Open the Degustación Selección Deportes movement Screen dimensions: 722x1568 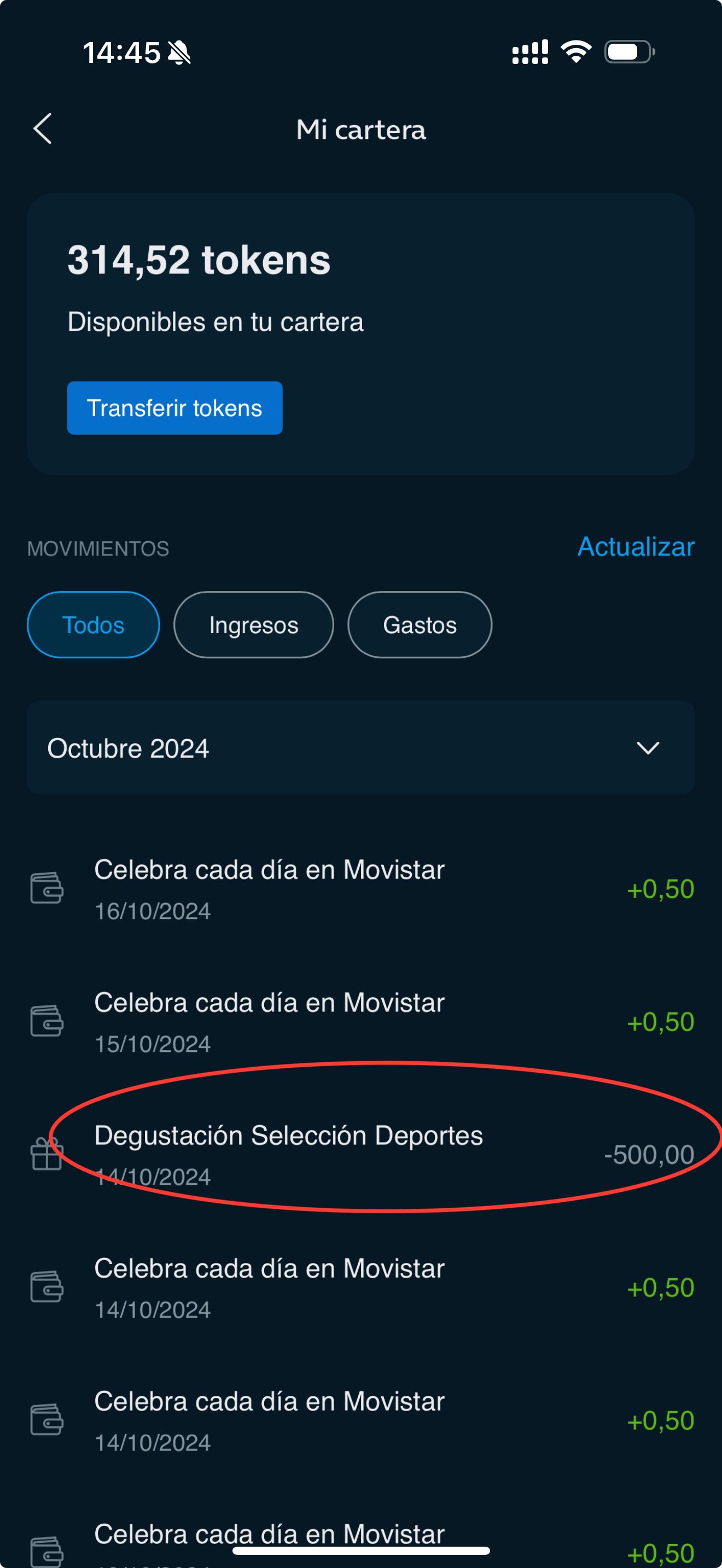(x=360, y=1154)
